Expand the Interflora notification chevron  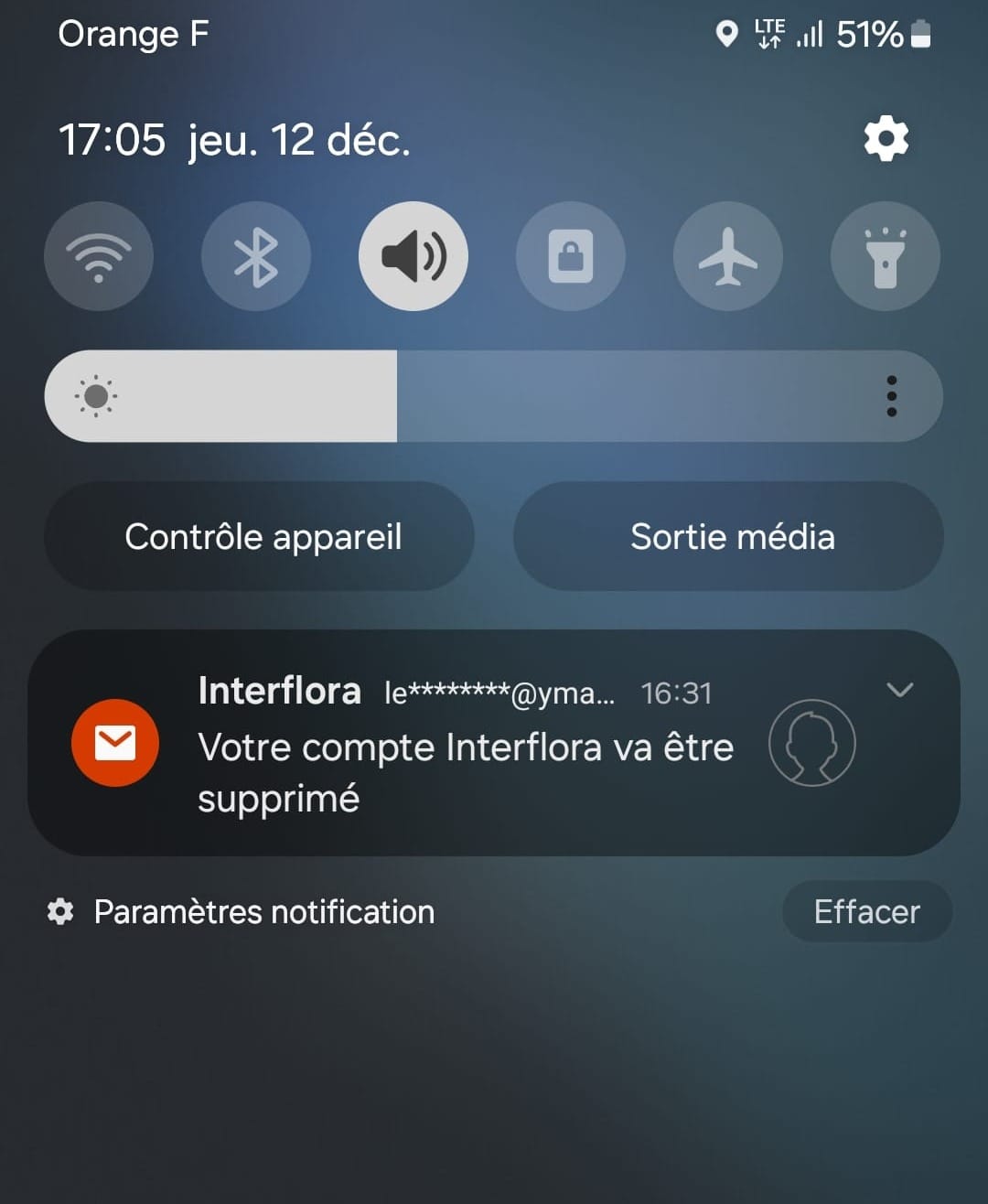[x=900, y=690]
